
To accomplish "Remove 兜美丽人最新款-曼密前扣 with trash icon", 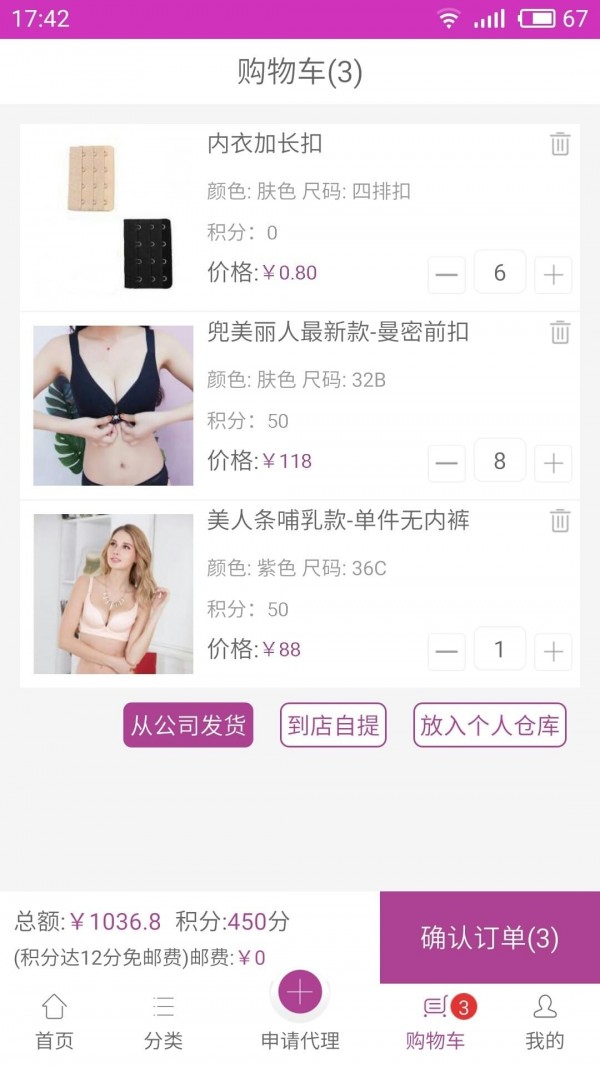I will [560, 332].
